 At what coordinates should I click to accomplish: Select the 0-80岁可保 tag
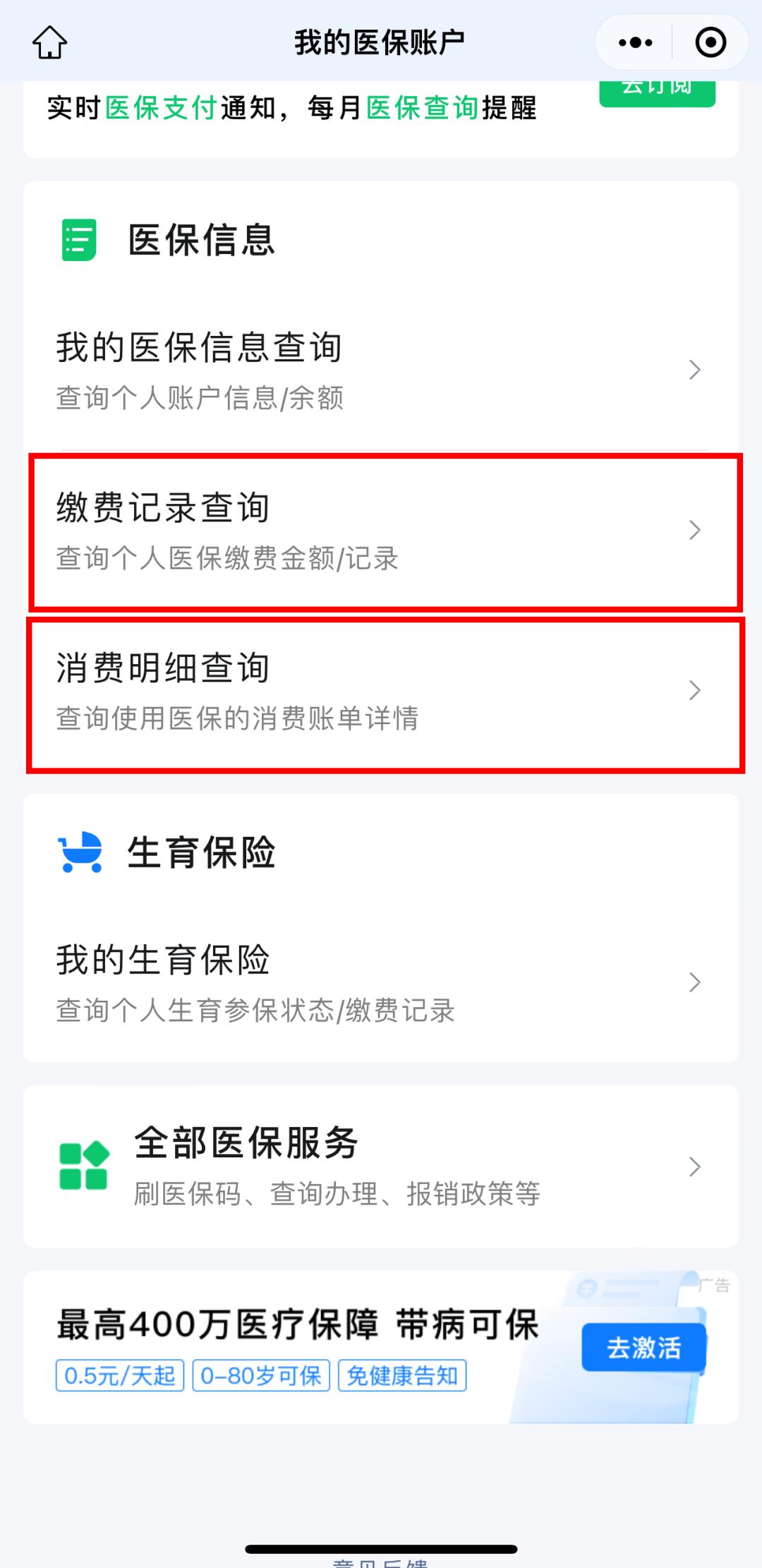pos(261,1375)
